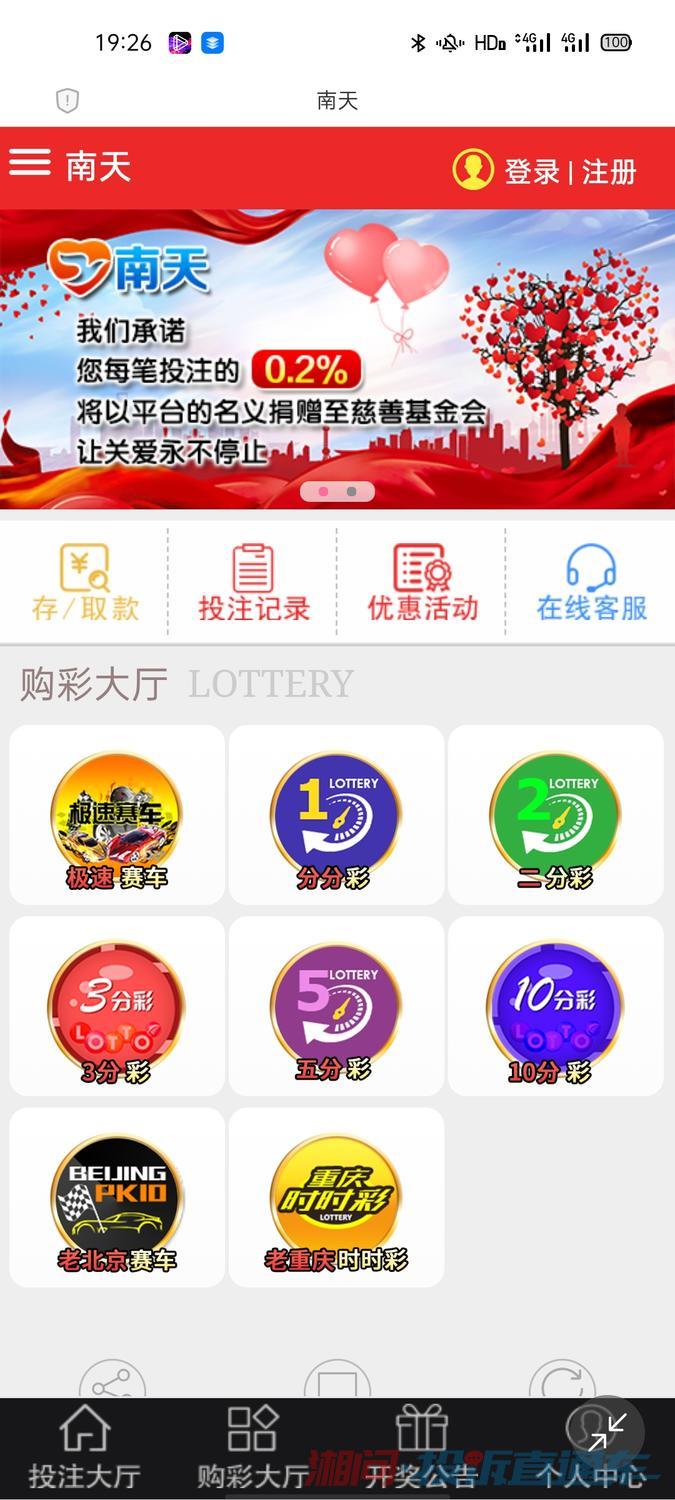Open 优惠活动 promotions

(422, 583)
